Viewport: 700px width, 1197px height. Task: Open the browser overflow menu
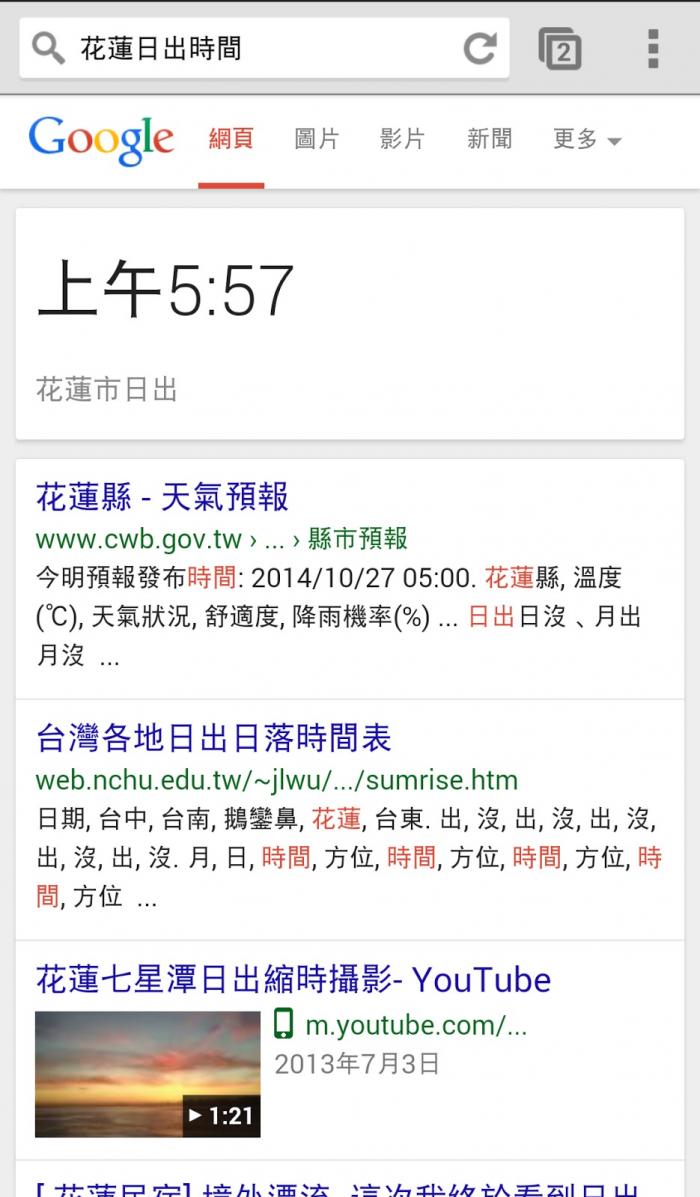click(x=653, y=49)
